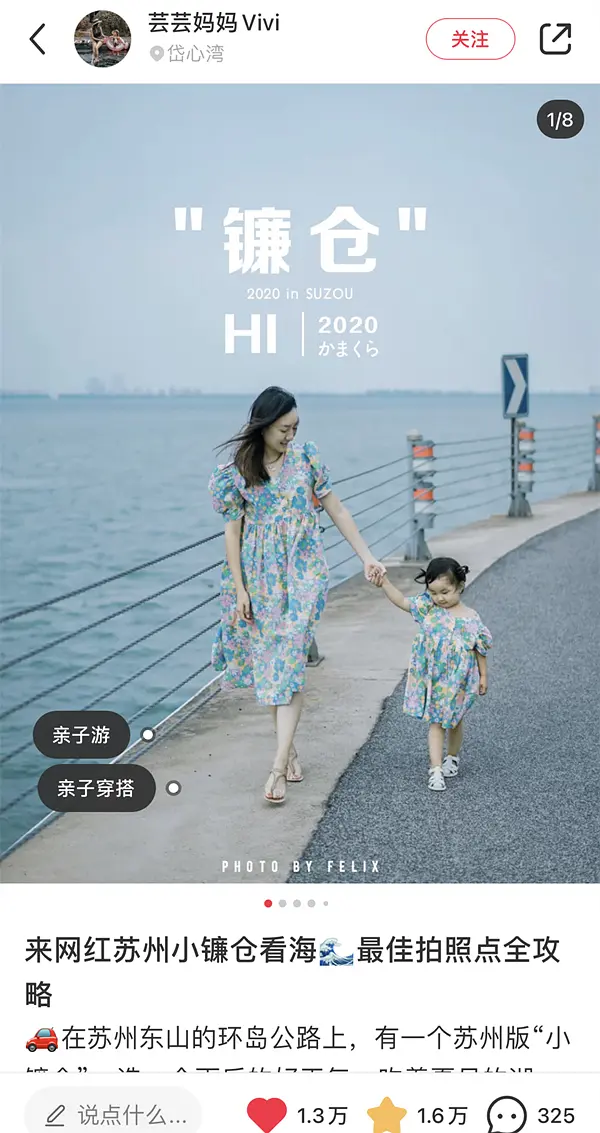Open the 亲子穿搭 photo tag
The image size is (600, 1133).
[96, 788]
